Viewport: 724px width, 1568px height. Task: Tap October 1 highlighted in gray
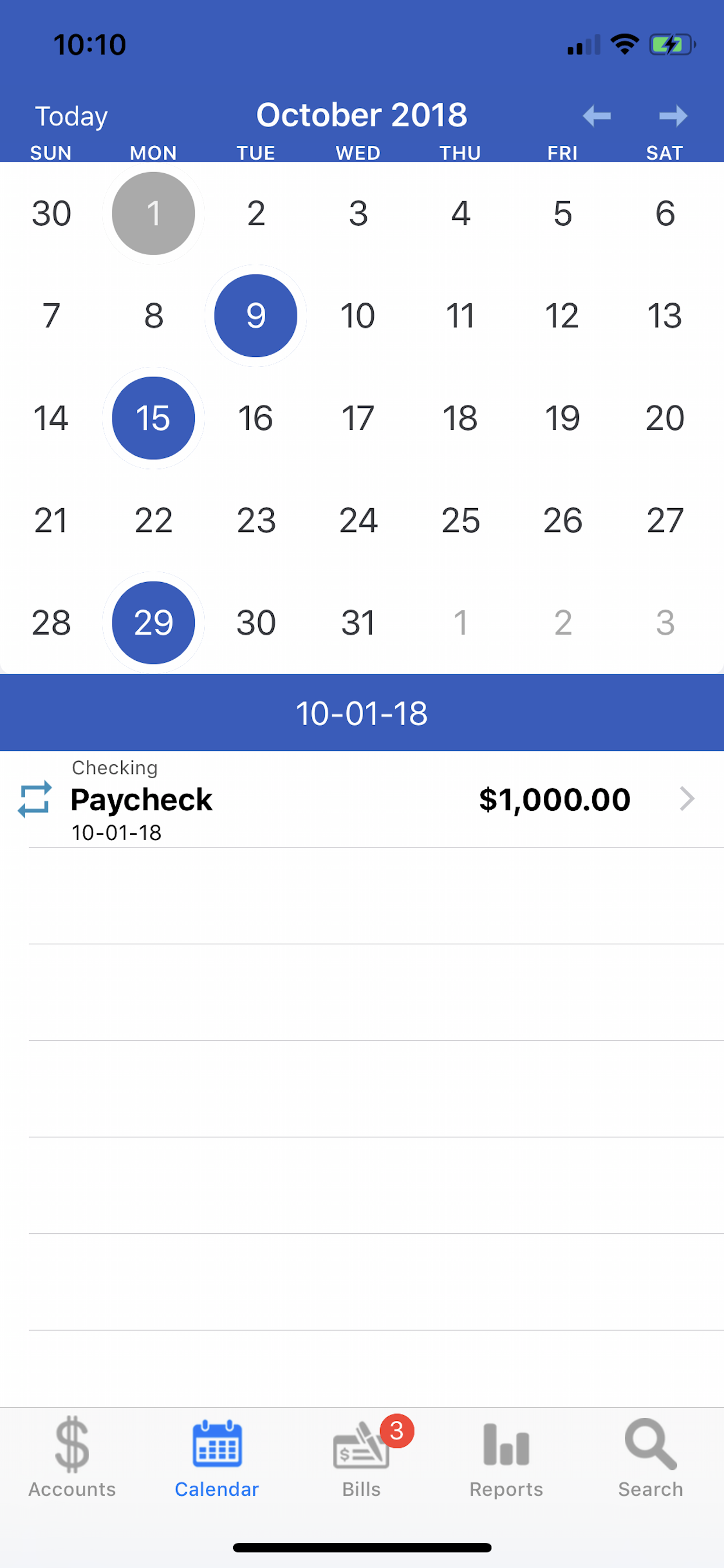click(153, 213)
